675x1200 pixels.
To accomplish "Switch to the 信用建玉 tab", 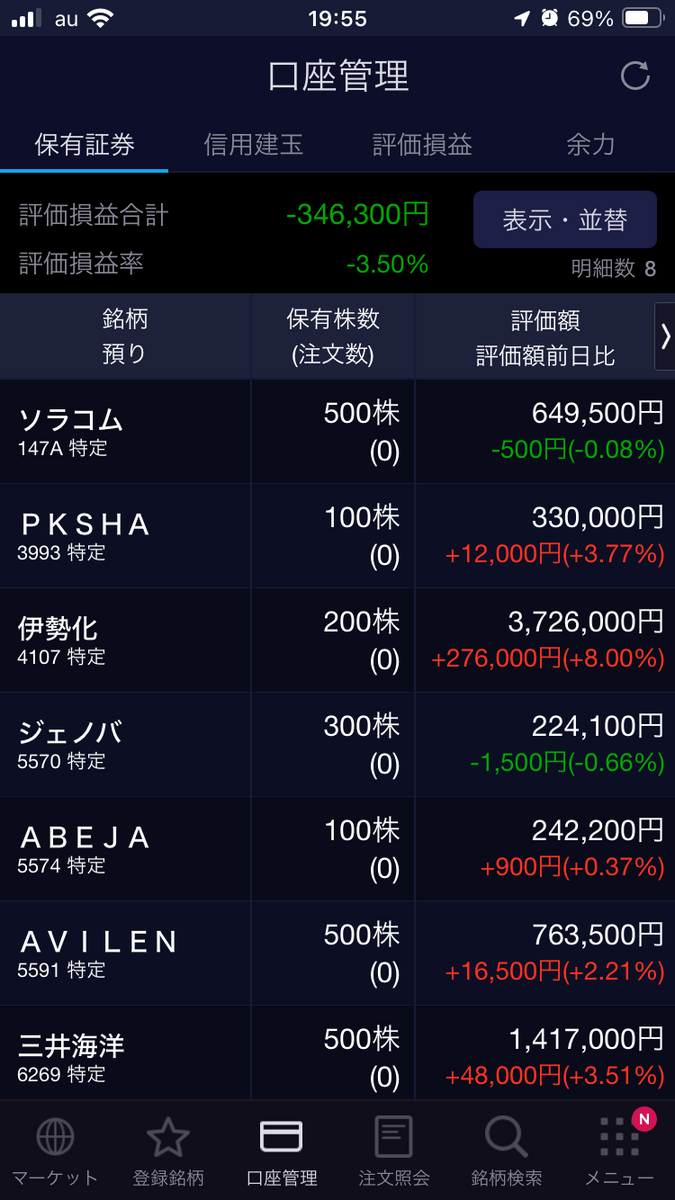I will click(x=253, y=145).
